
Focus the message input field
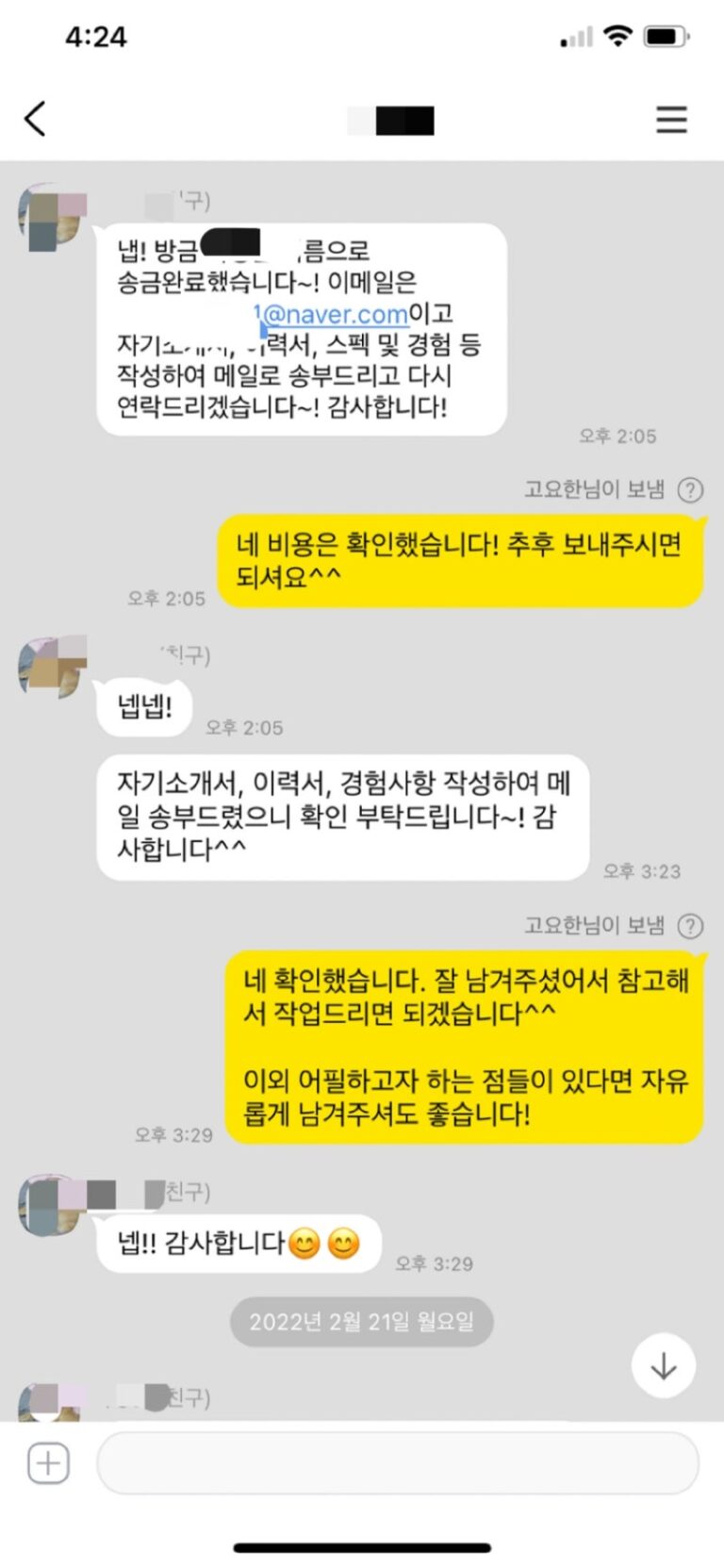397,1463
